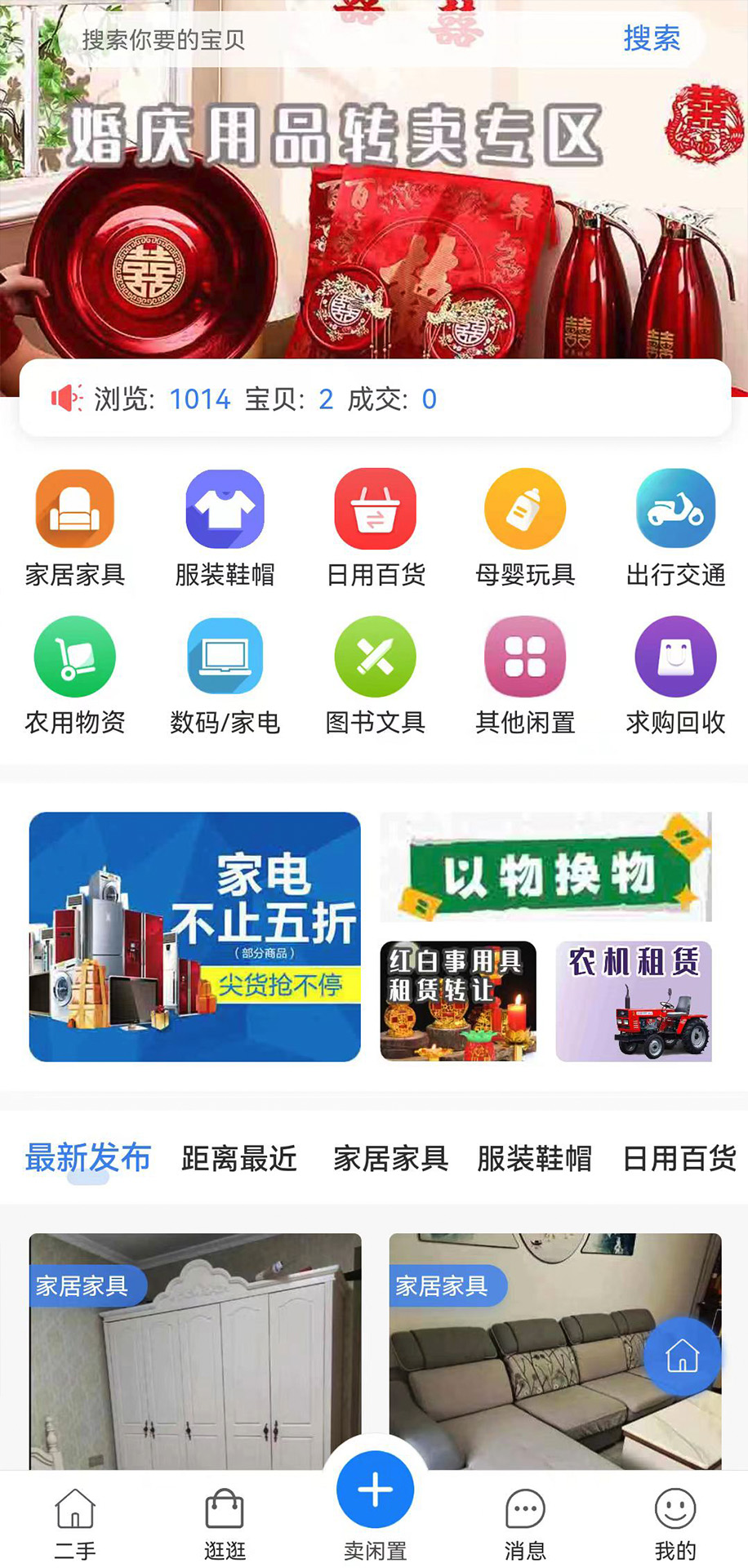Screen dimensions: 748x1568
Task: Open the 卖闲置 plus button
Action: 374,1488
